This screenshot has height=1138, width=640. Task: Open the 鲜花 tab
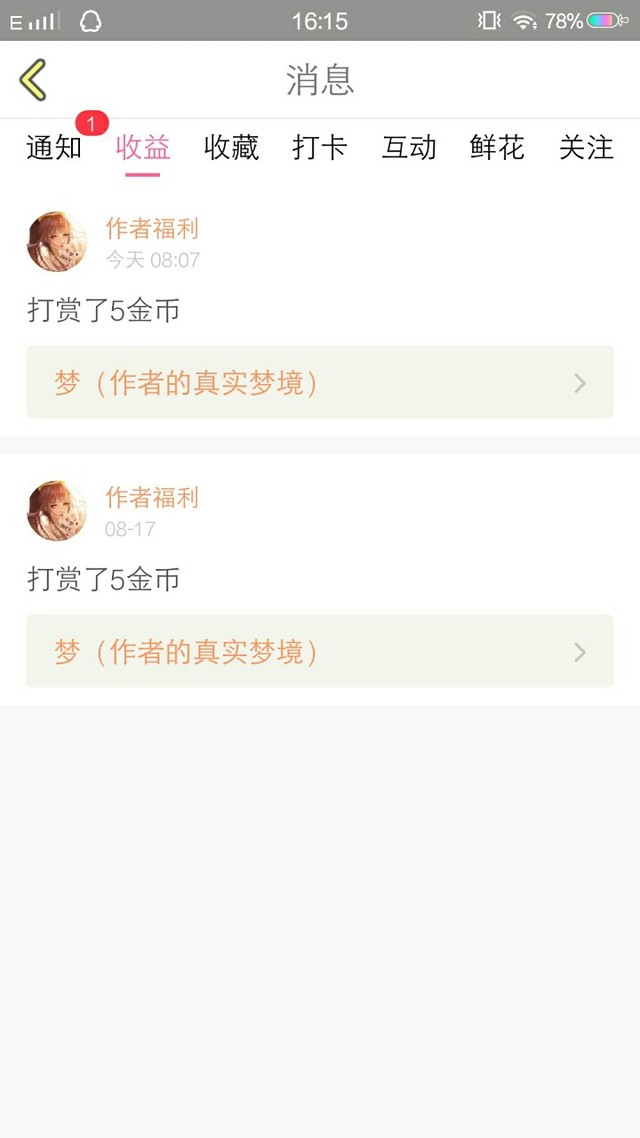pyautogui.click(x=497, y=148)
